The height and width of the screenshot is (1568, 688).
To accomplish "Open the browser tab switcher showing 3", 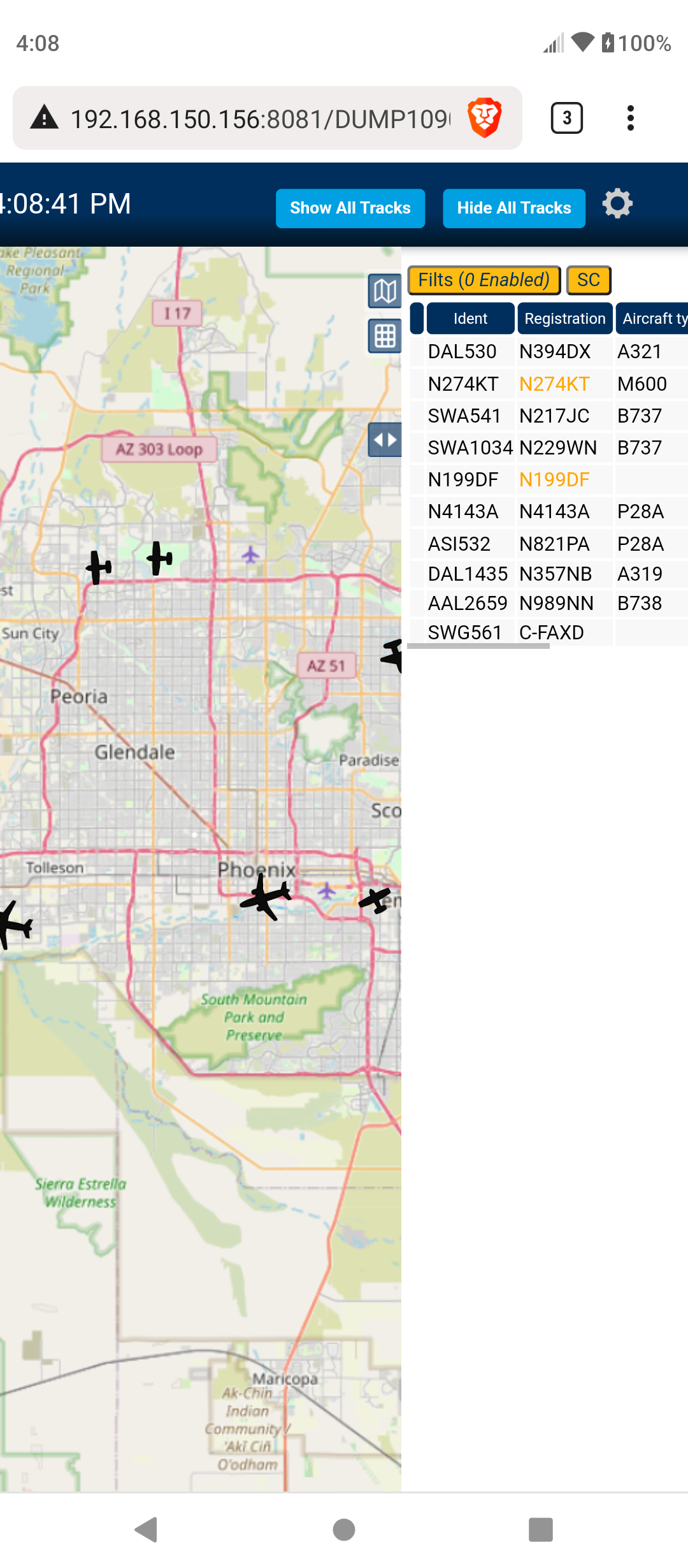I will [566, 118].
